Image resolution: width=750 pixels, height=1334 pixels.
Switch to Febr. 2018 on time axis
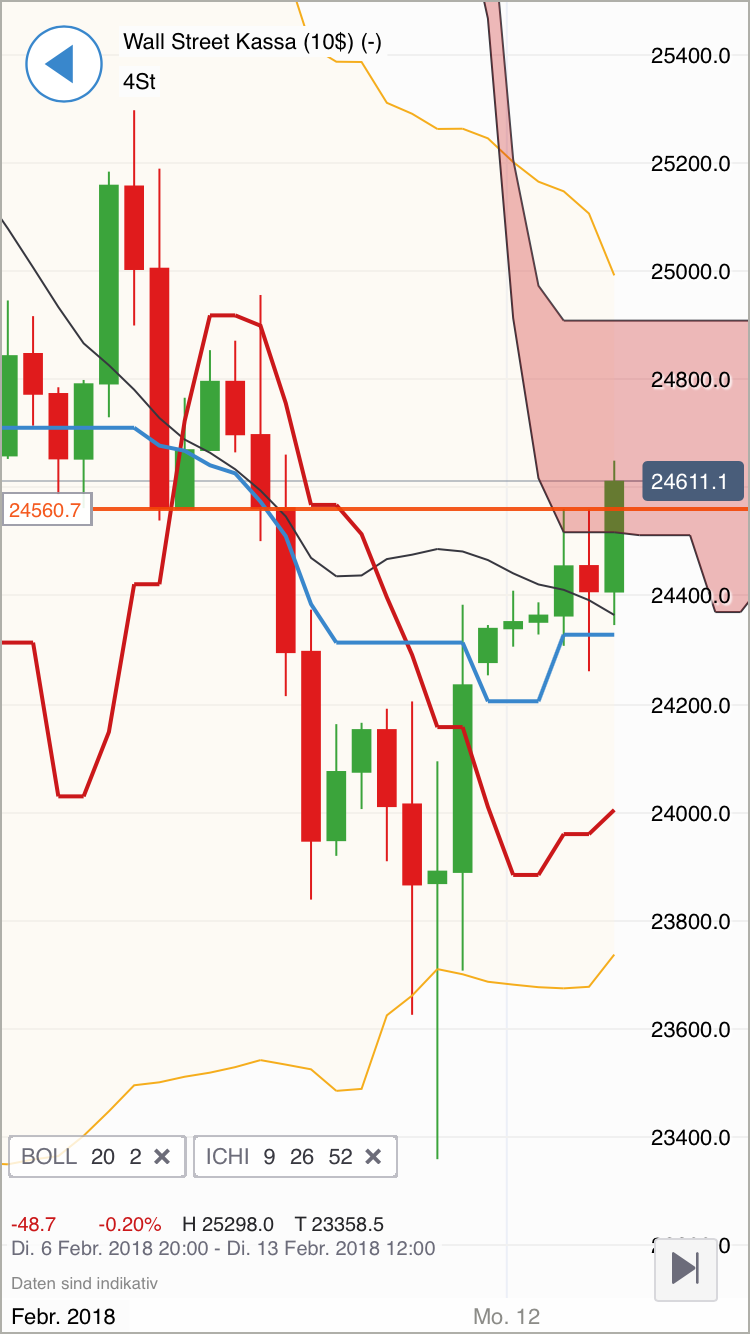[65, 1316]
